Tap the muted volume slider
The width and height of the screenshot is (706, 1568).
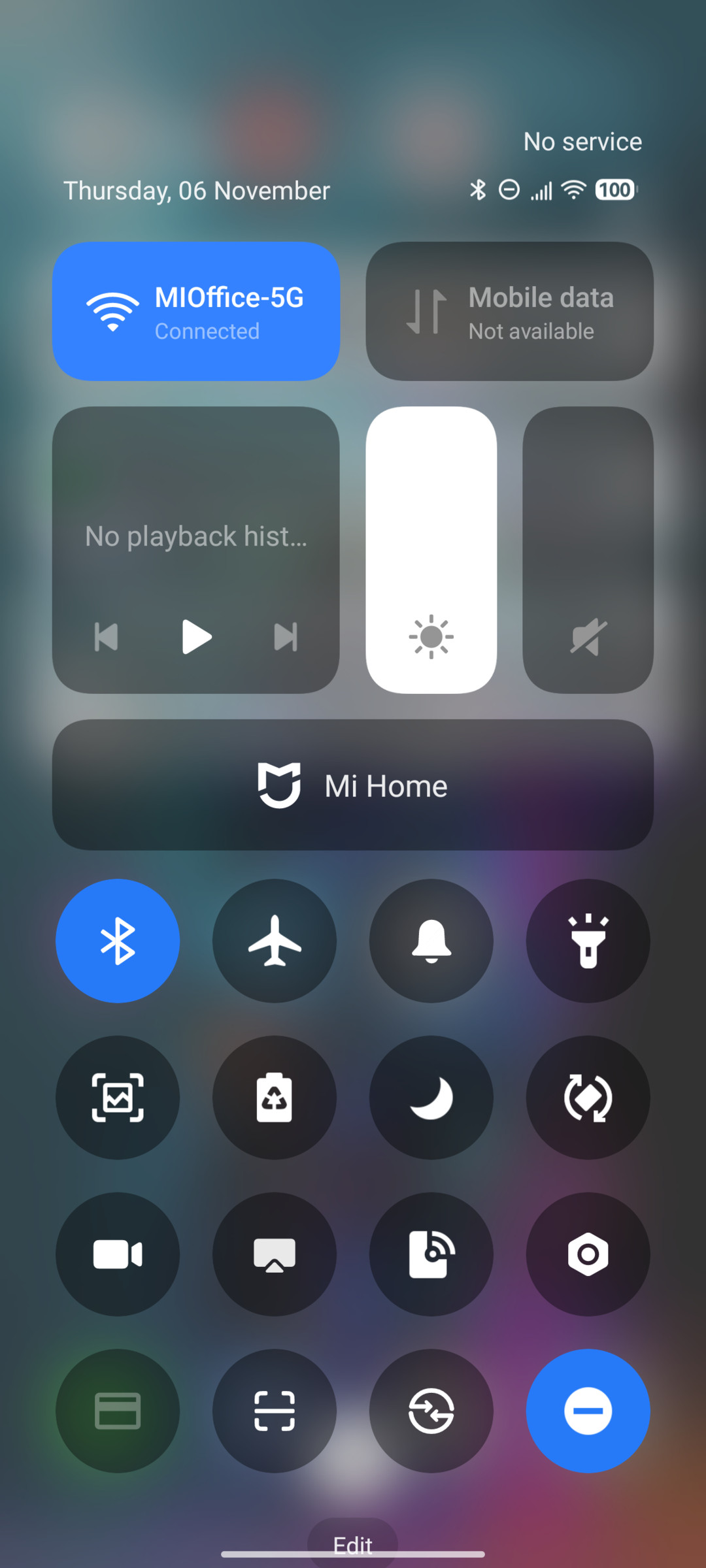[x=588, y=550]
